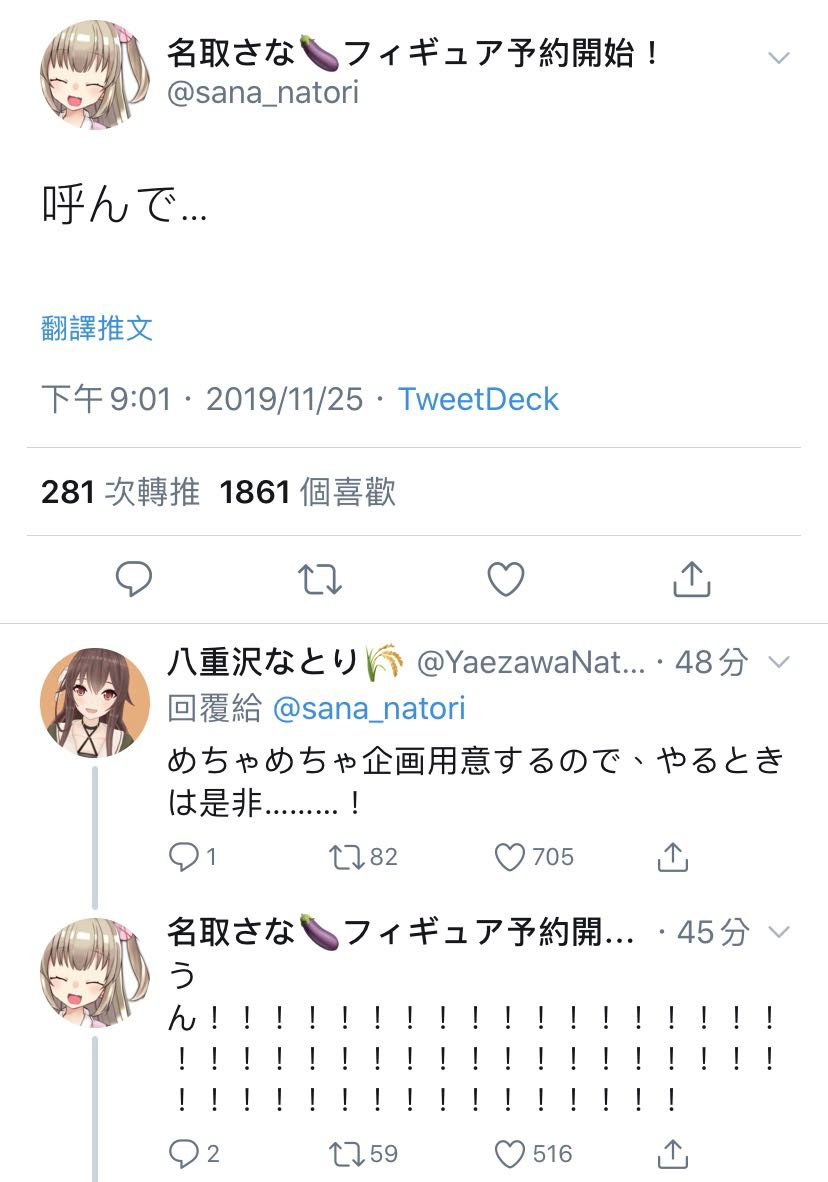Open 八重沢なとり's profile picture
Screen dimensions: 828x1182
click(x=94, y=703)
